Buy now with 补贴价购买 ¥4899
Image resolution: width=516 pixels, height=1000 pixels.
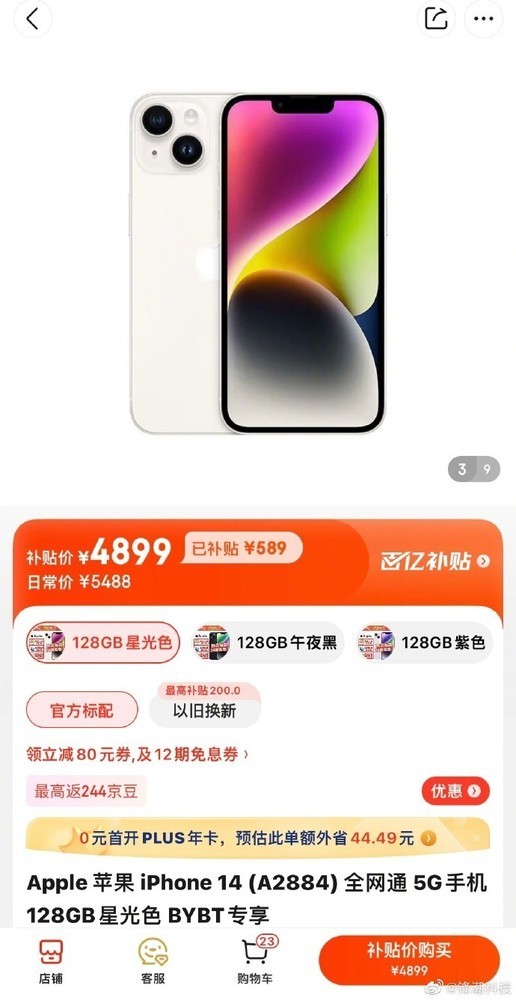point(409,960)
